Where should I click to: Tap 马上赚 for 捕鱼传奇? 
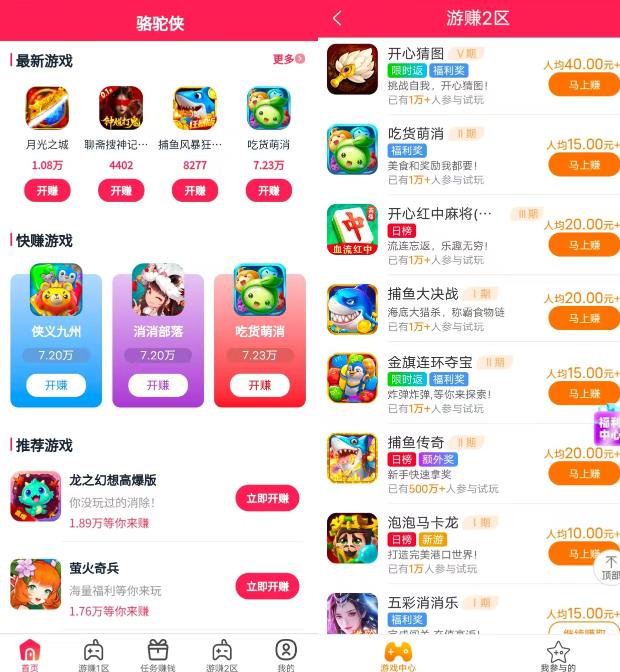click(x=584, y=473)
